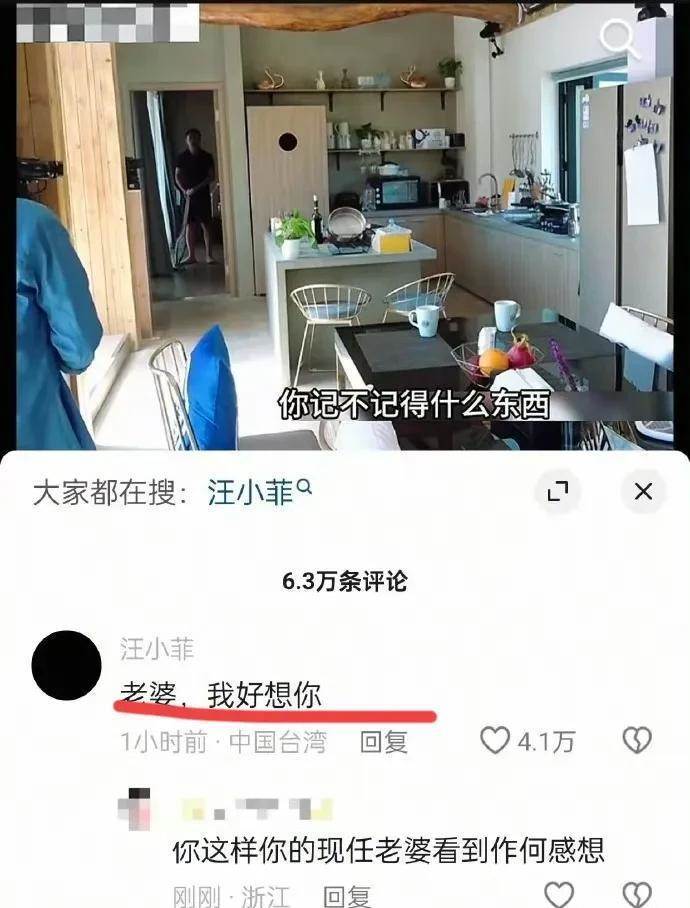
Task: Dislike 汪小菲's comment
Action: [637, 740]
